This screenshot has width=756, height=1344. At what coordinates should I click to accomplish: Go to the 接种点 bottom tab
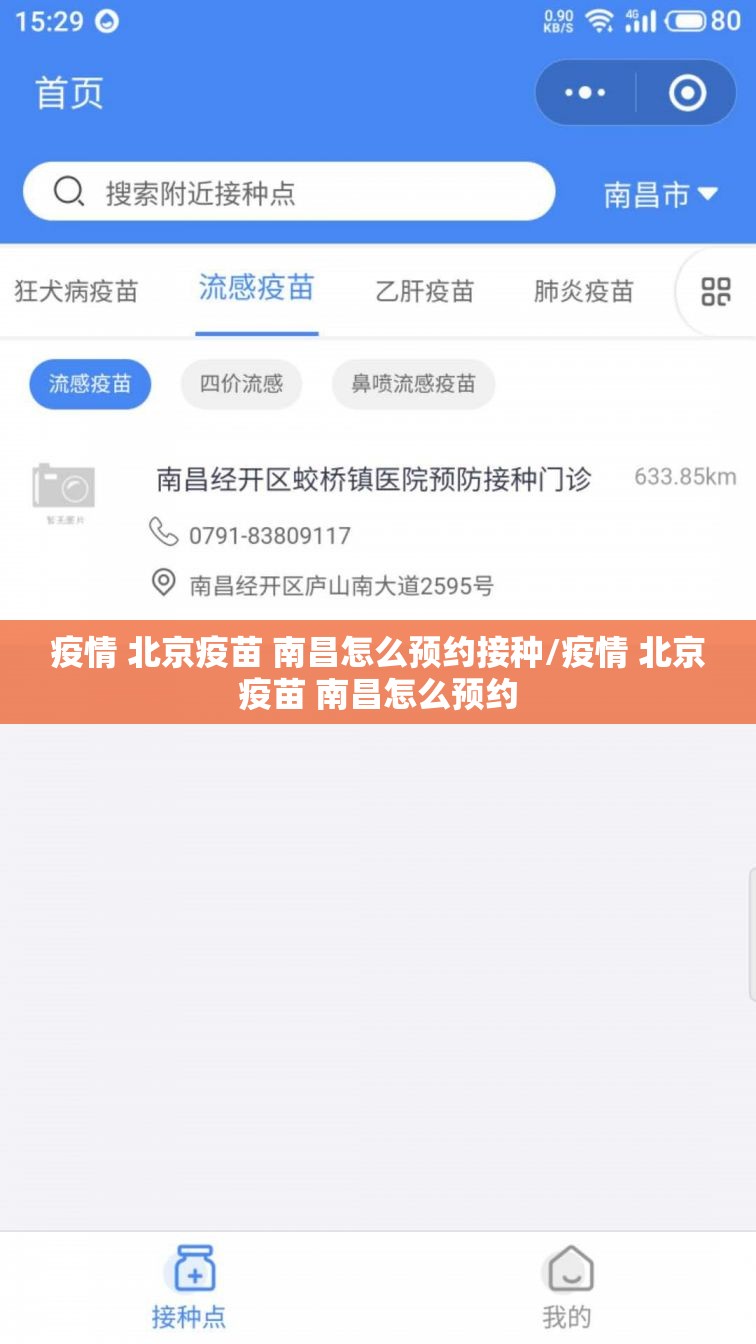pos(190,1286)
